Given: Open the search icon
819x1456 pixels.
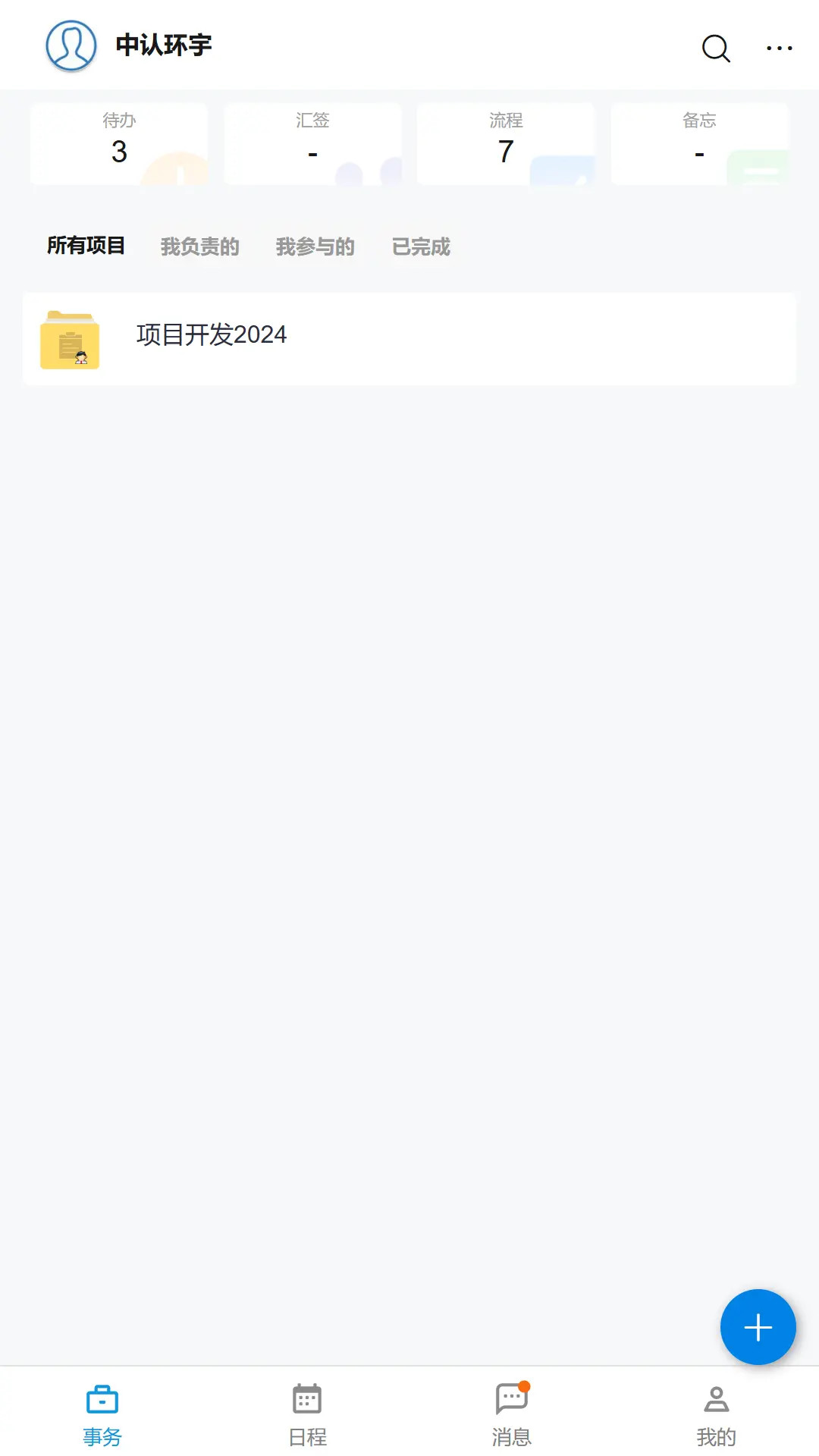Looking at the screenshot, I should tap(714, 48).
